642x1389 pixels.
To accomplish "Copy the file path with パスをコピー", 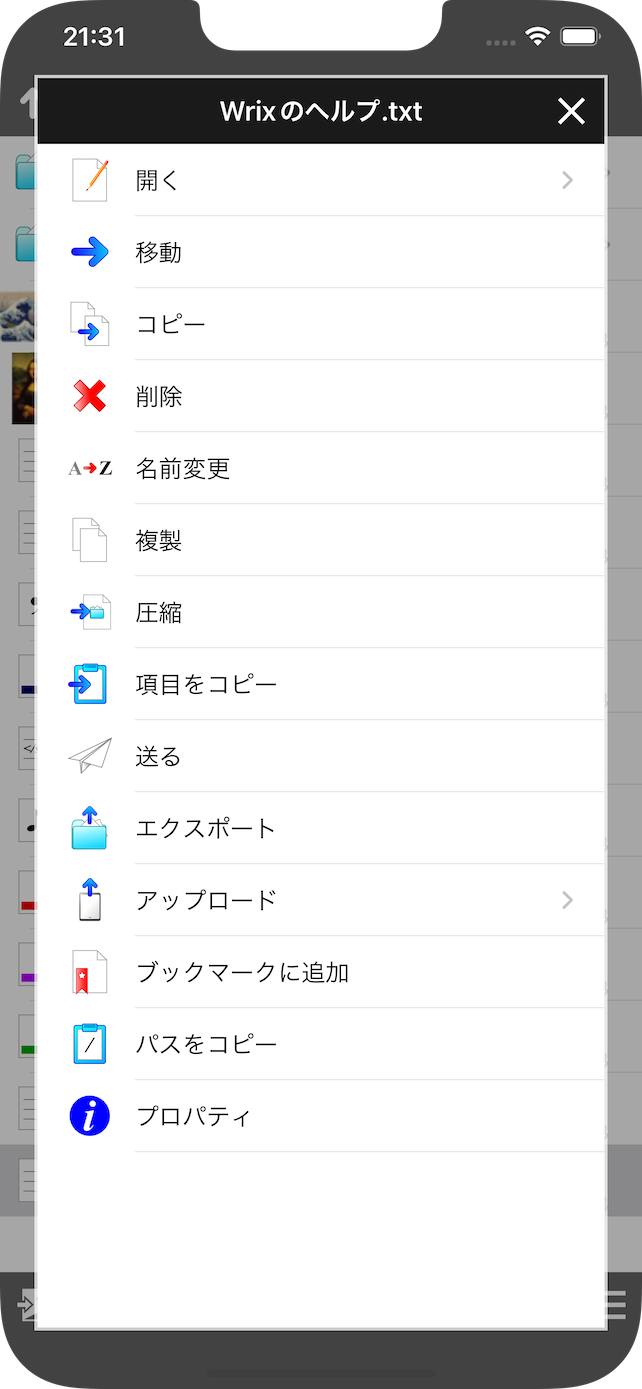I will pyautogui.click(x=320, y=1044).
